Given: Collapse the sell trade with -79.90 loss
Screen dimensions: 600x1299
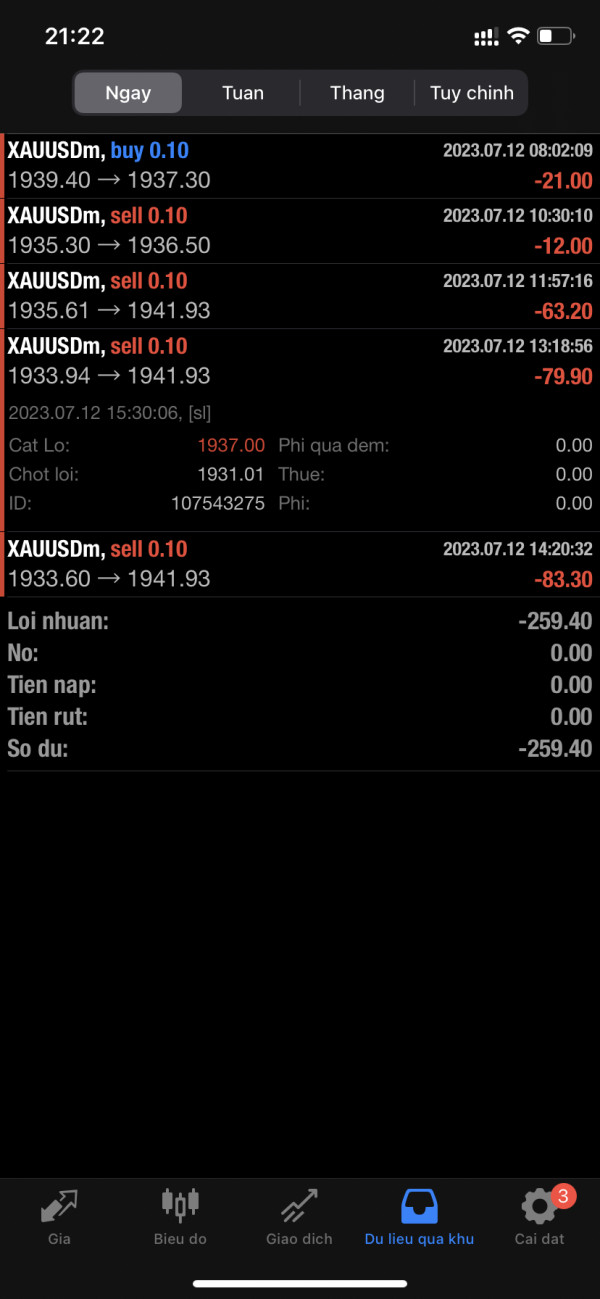Looking at the screenshot, I should [300, 361].
